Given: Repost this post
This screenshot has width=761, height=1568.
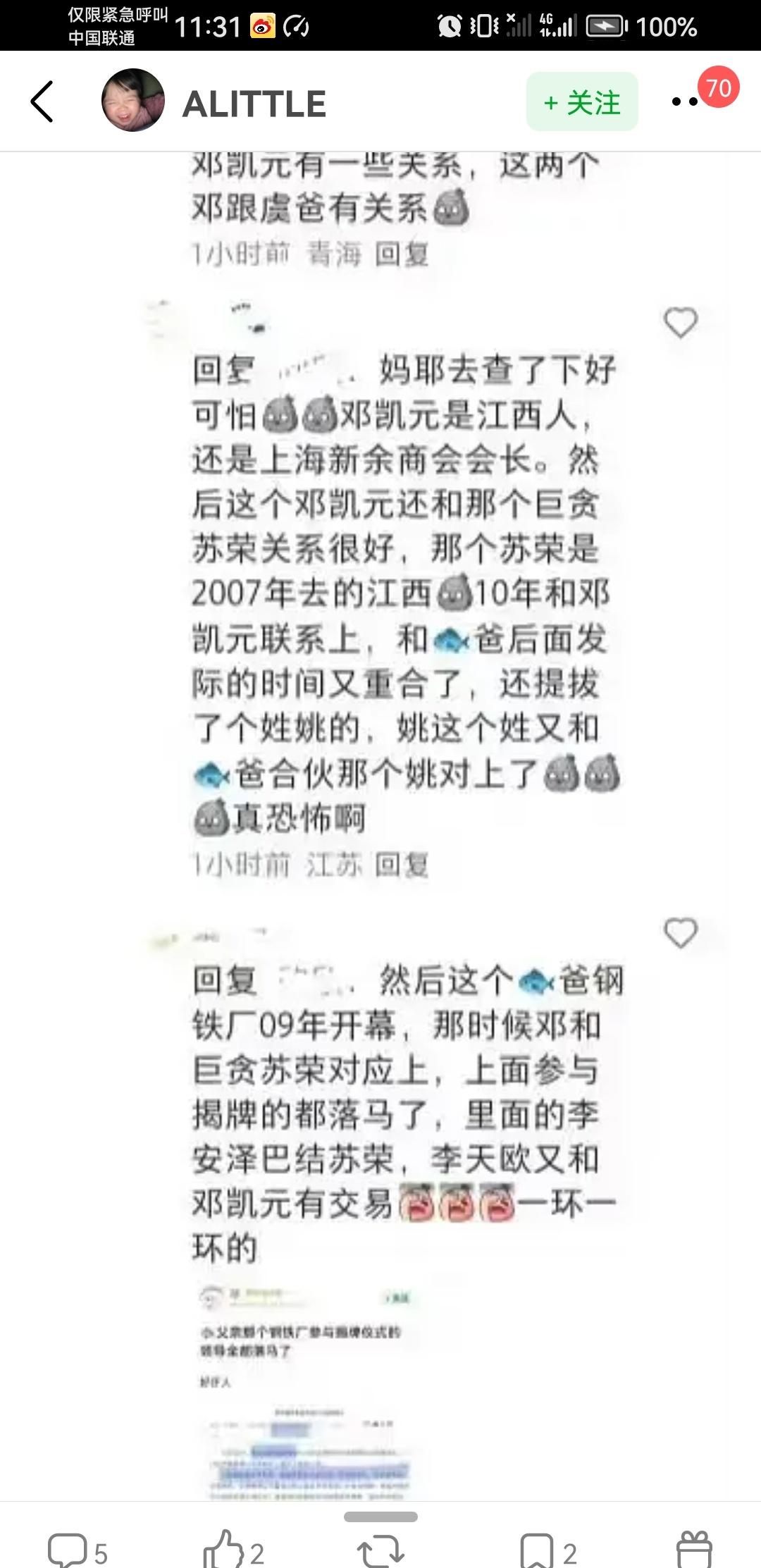Looking at the screenshot, I should (380, 1550).
